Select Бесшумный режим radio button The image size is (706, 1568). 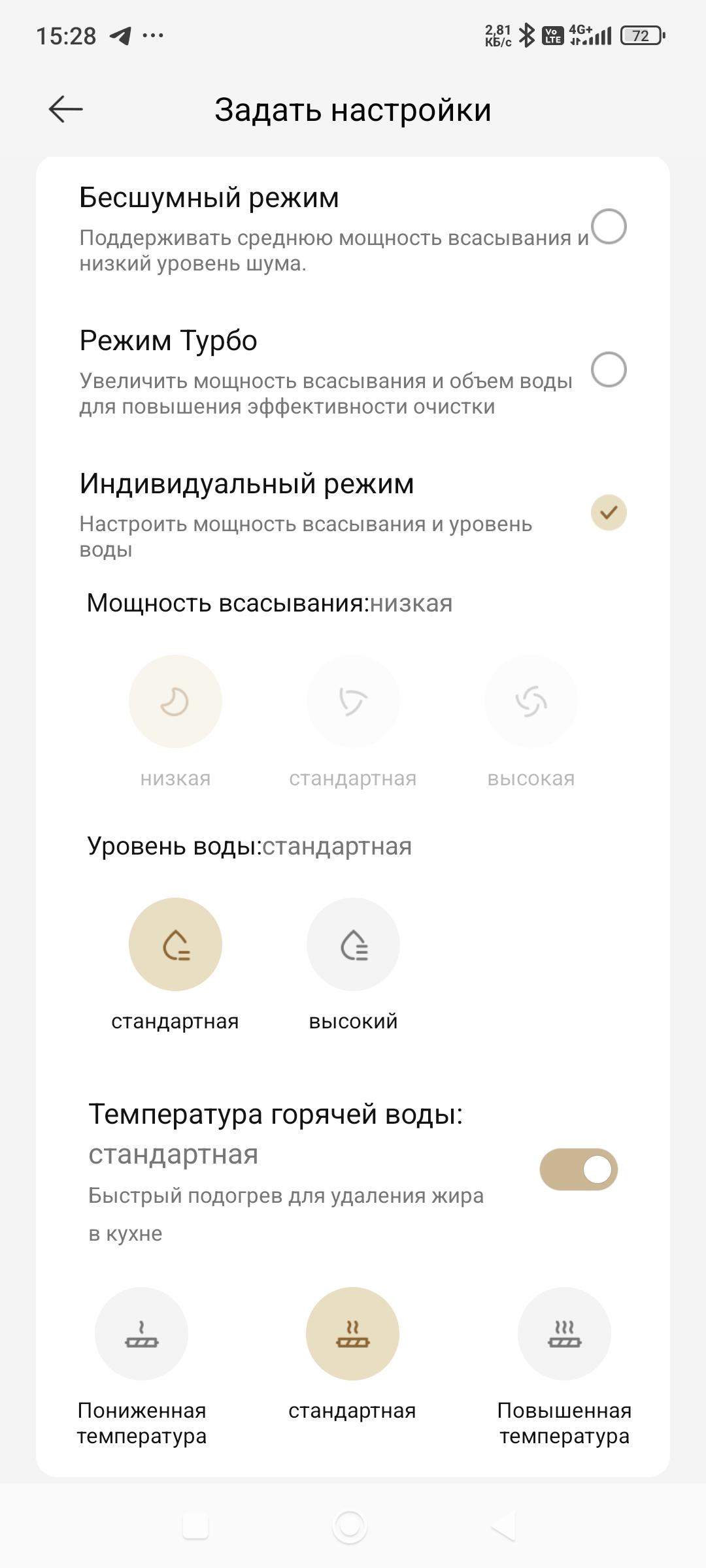pos(609,227)
